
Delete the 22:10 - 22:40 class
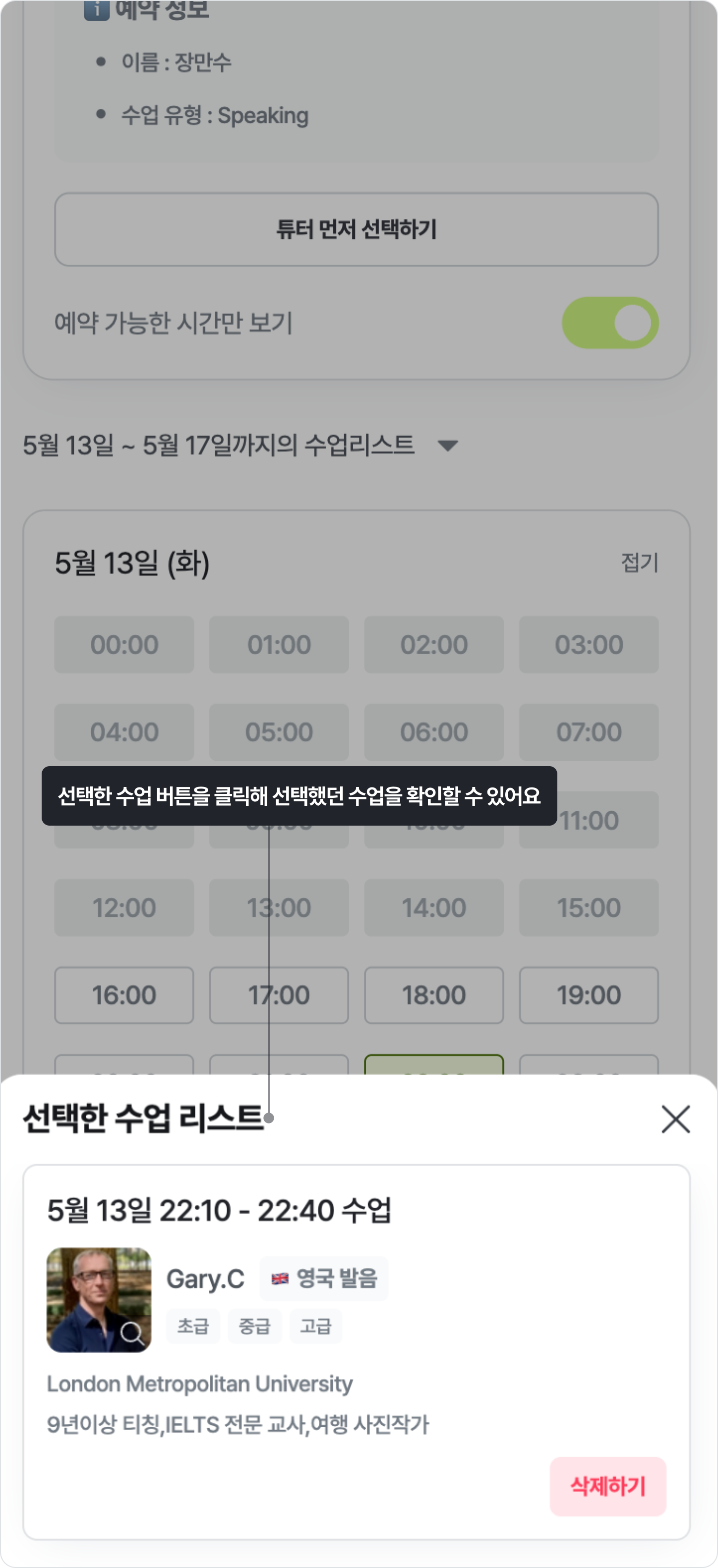point(607,1486)
